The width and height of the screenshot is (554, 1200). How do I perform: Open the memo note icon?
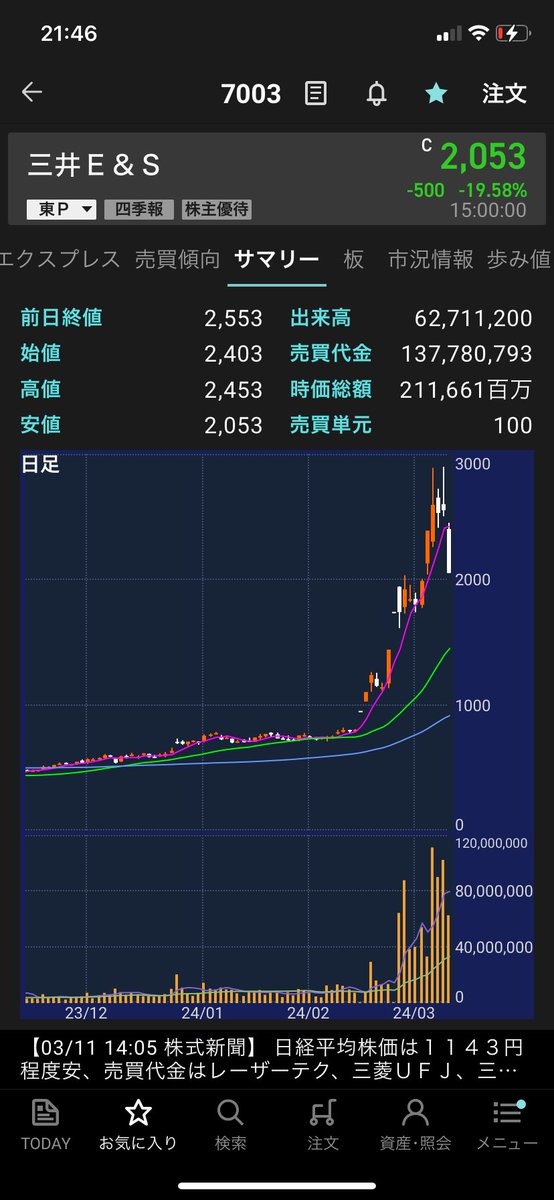(316, 94)
